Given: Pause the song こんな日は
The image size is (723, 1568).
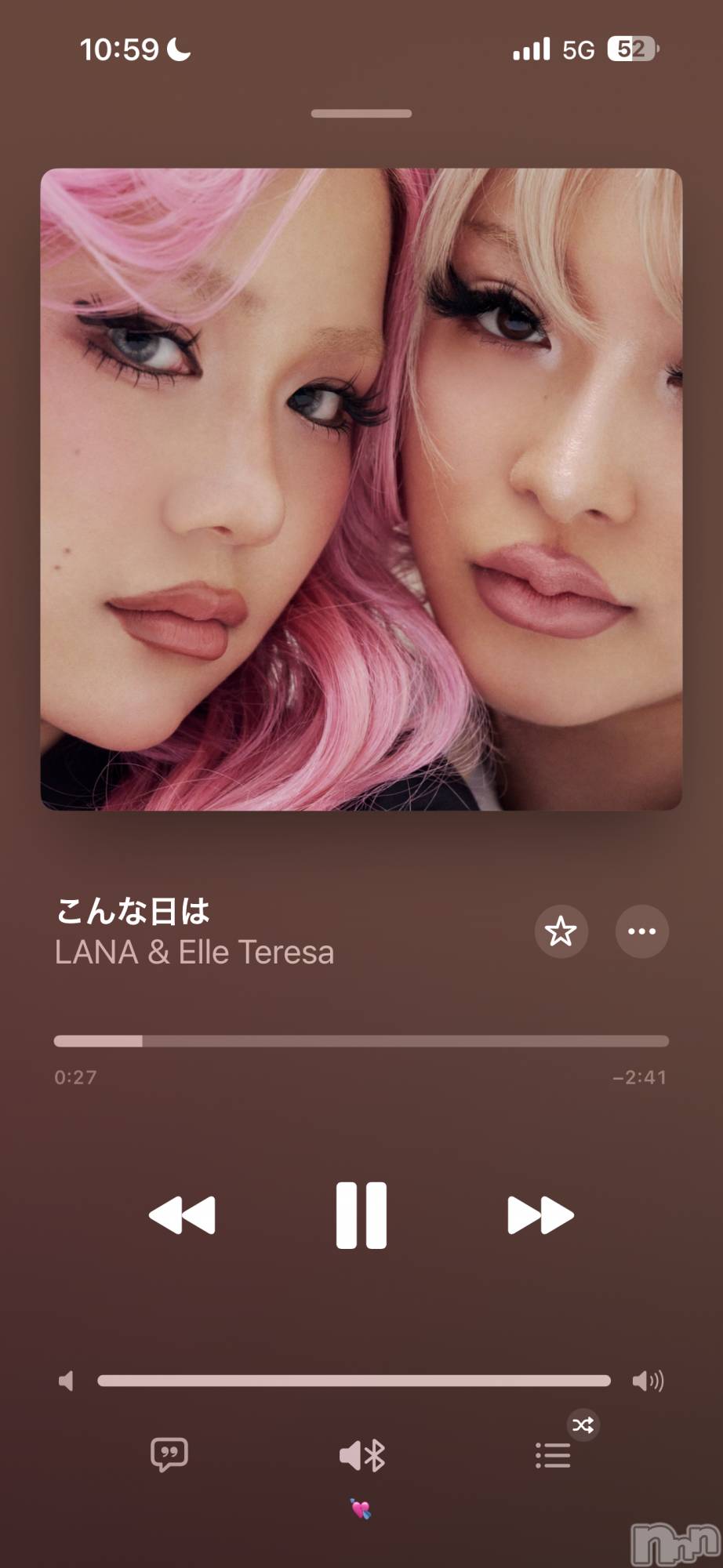Looking at the screenshot, I should 361,1214.
